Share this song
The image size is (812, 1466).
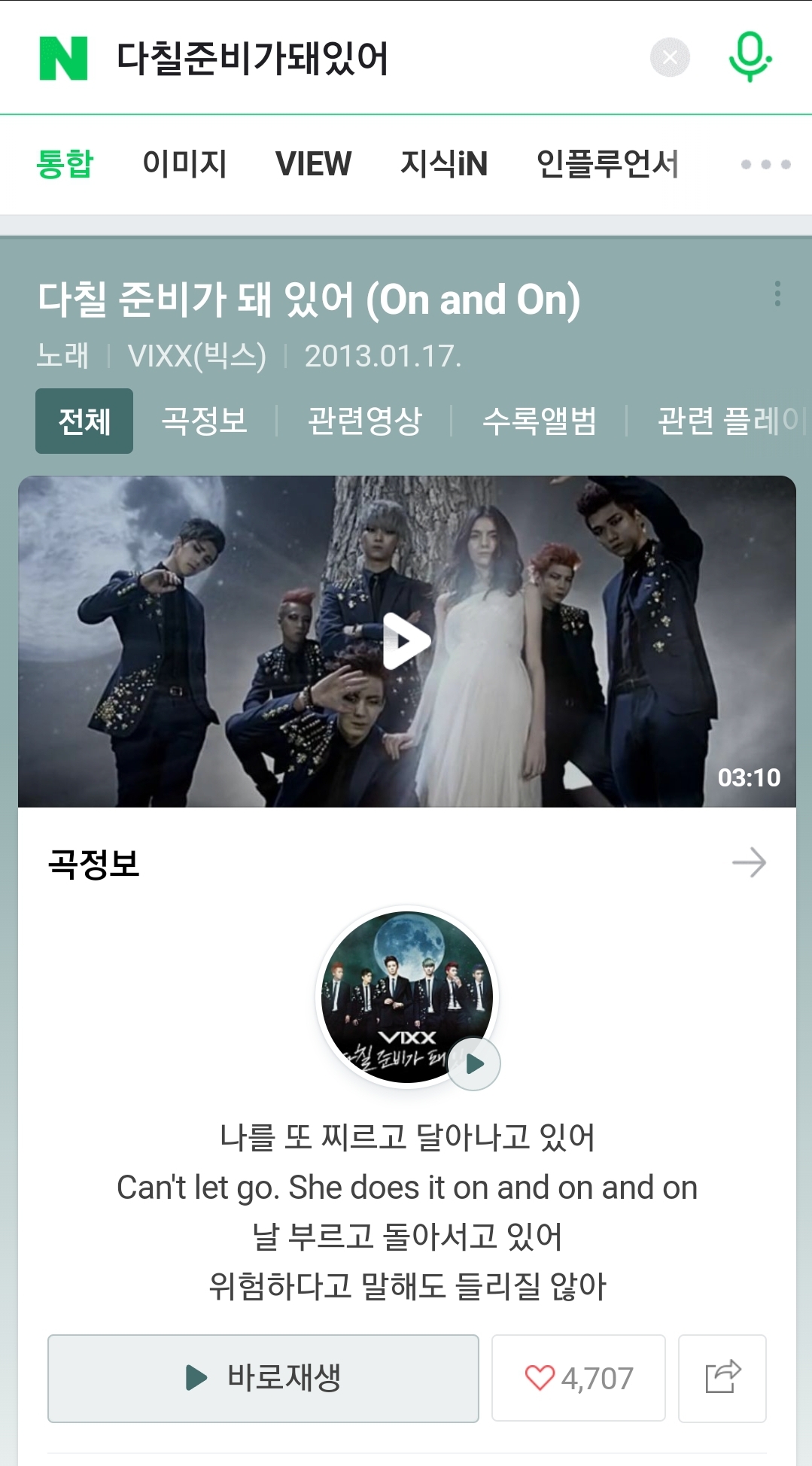coord(722,1378)
